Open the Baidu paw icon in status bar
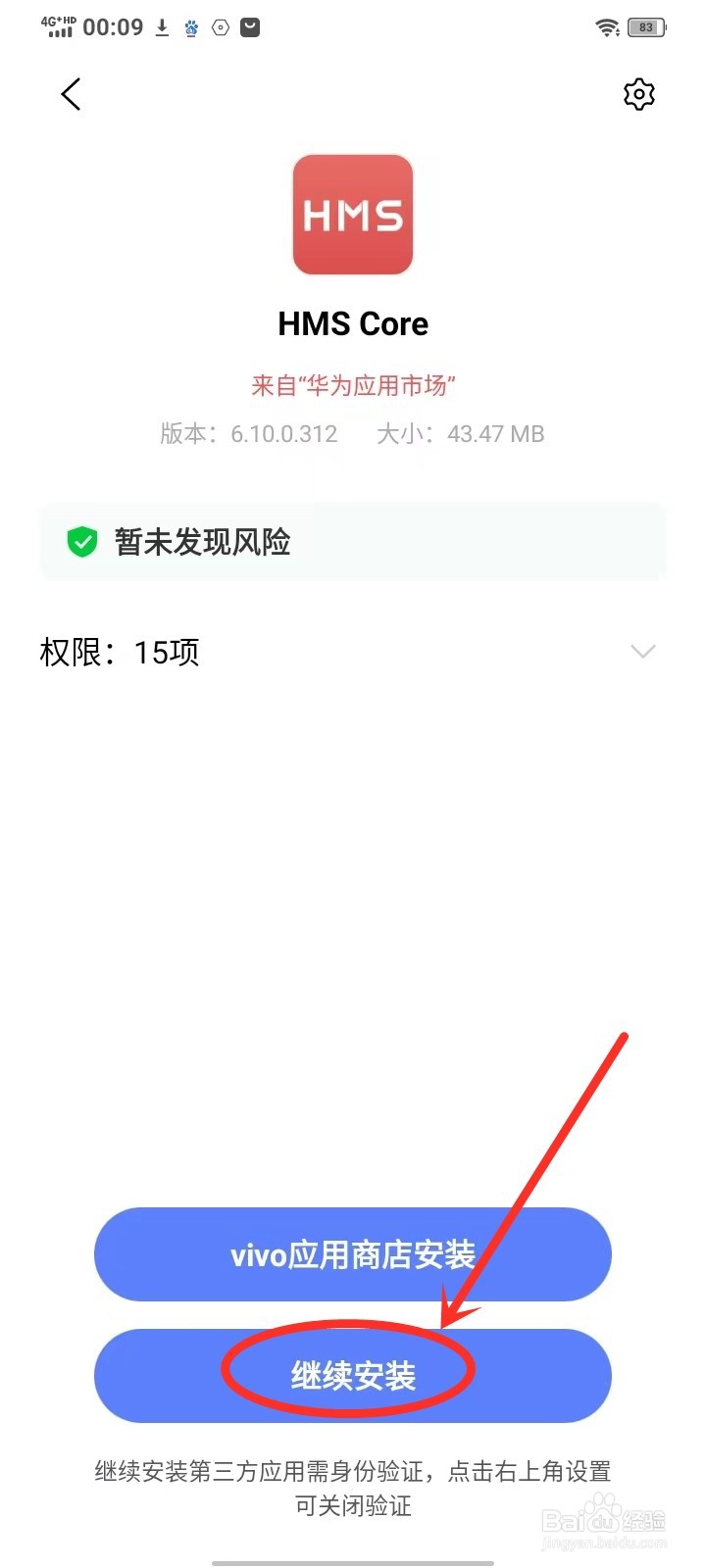 pyautogui.click(x=191, y=27)
